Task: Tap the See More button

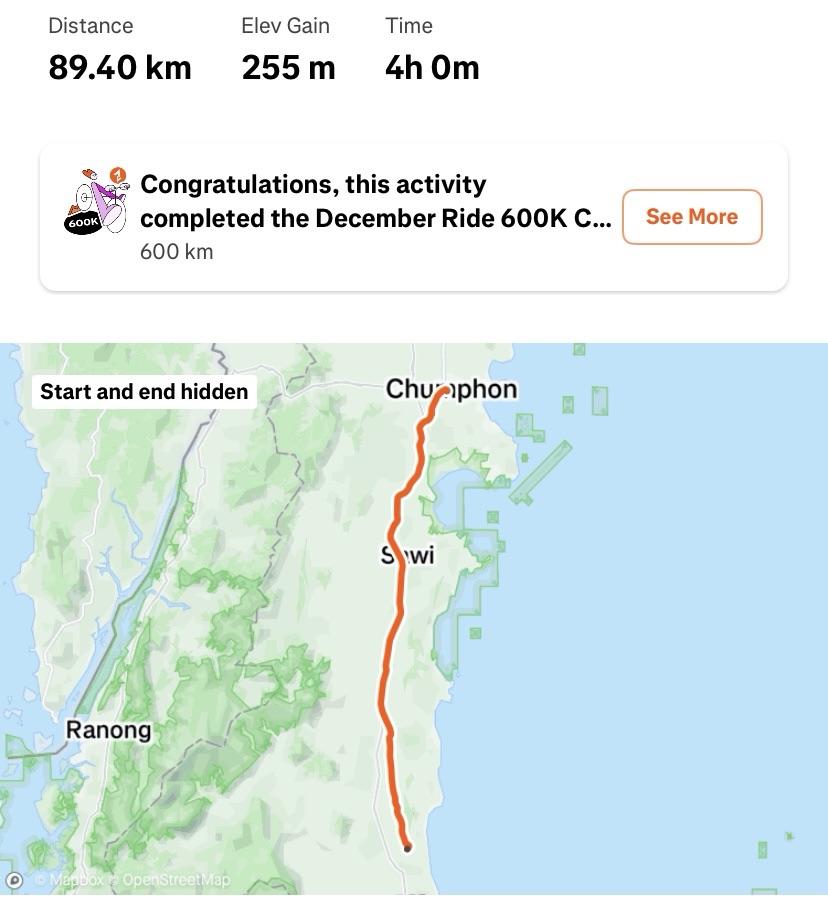Action: tap(692, 217)
